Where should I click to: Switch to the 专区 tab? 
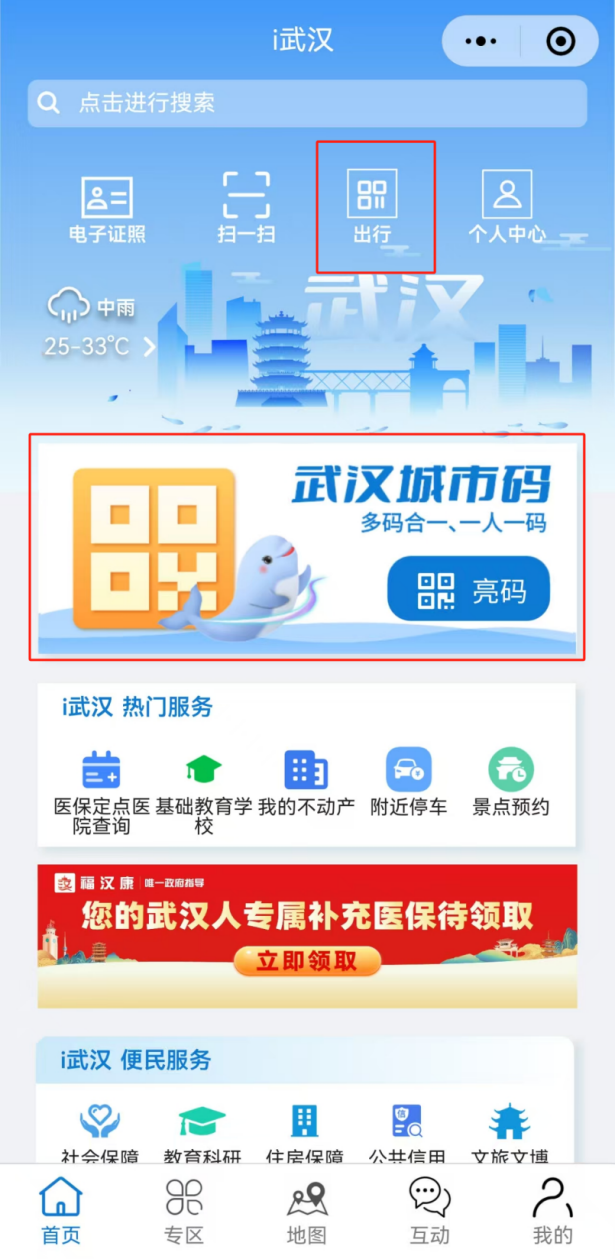click(x=184, y=1210)
